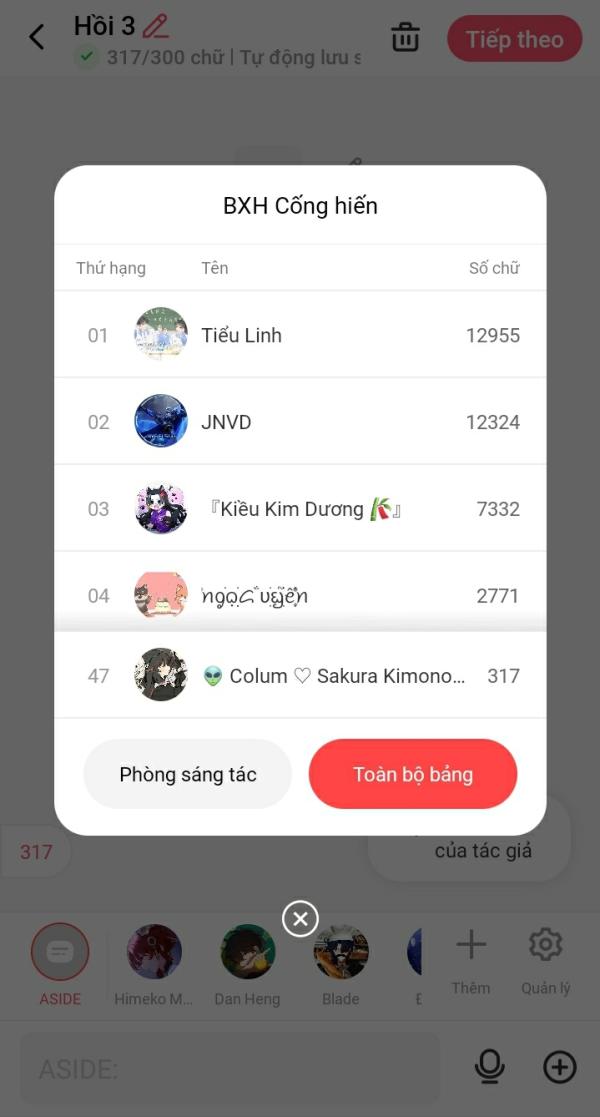600x1117 pixels.
Task: Open the Colum Sakura Kimono row
Action: 300,675
